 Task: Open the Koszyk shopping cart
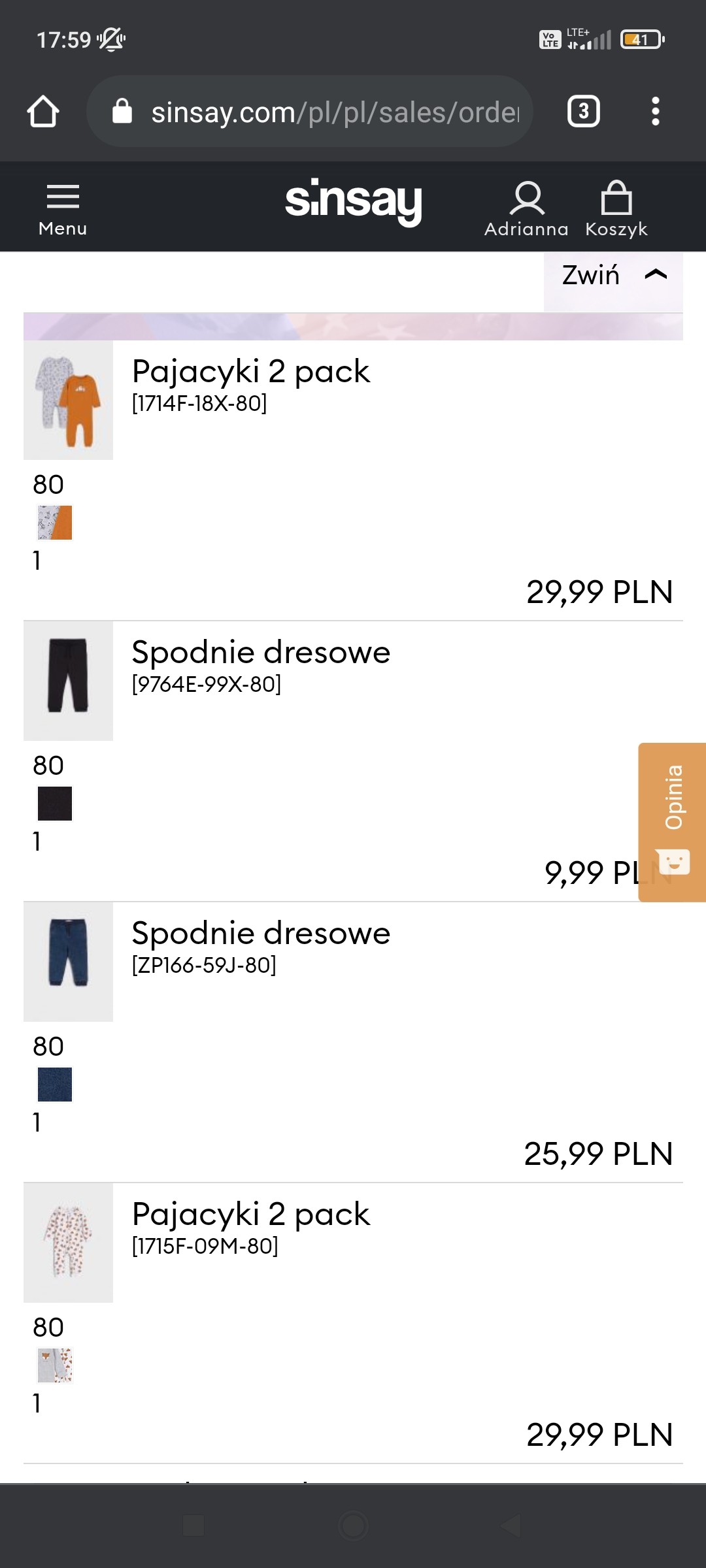point(616,208)
